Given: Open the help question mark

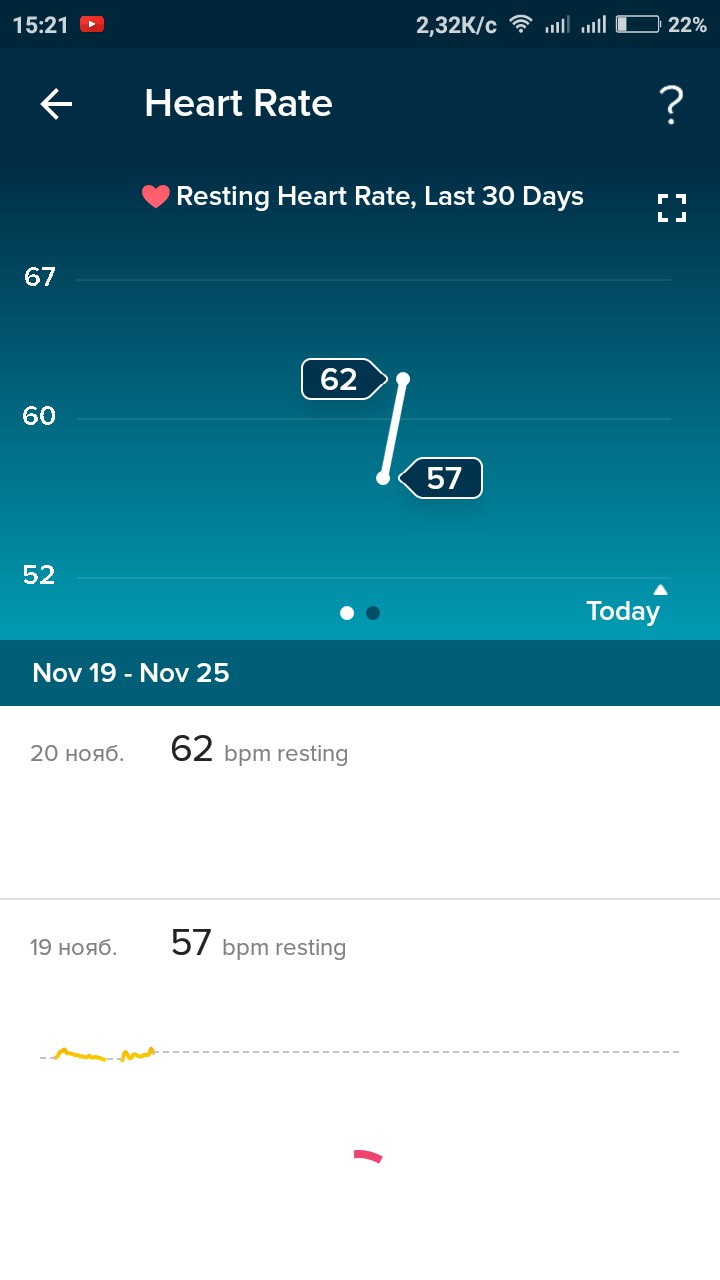Looking at the screenshot, I should 670,104.
